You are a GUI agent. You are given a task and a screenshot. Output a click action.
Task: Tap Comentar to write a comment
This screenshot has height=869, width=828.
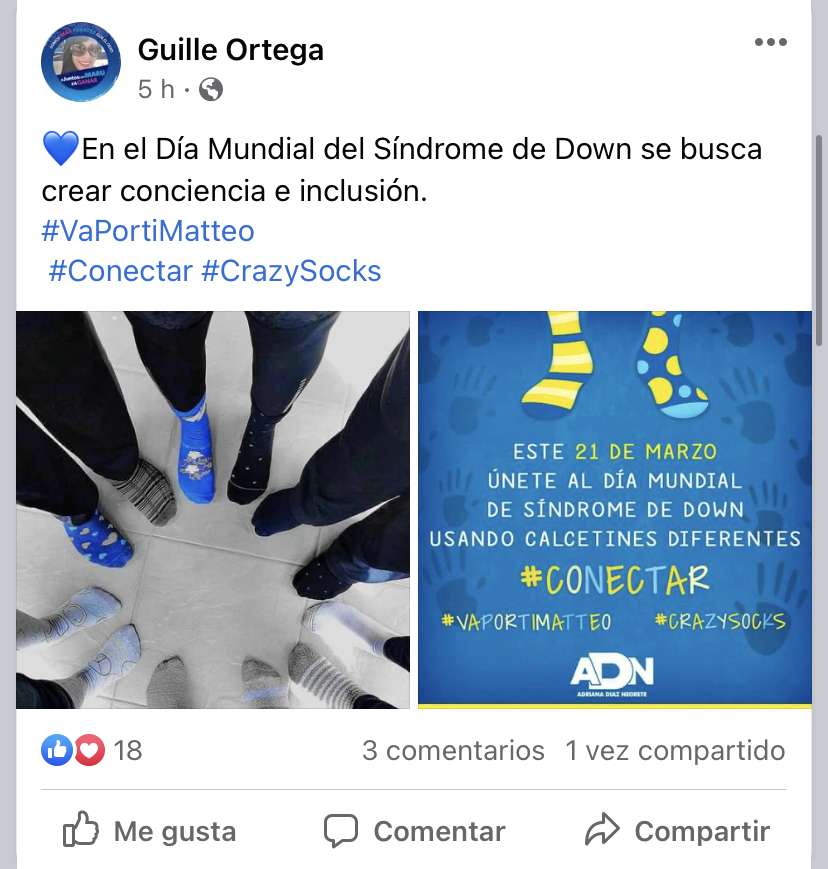click(414, 831)
